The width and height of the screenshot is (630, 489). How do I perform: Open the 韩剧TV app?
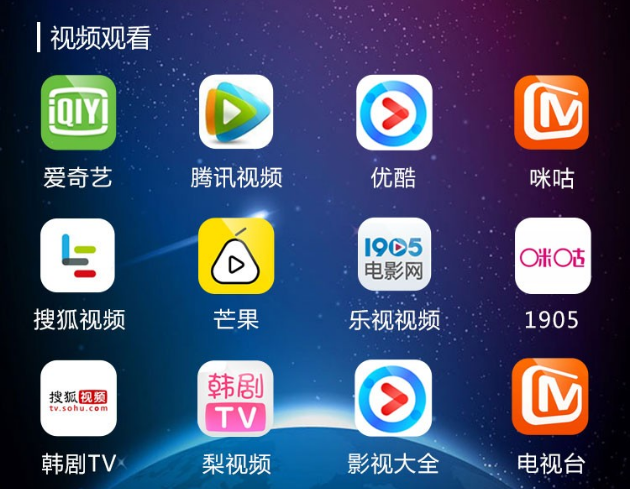click(78, 399)
